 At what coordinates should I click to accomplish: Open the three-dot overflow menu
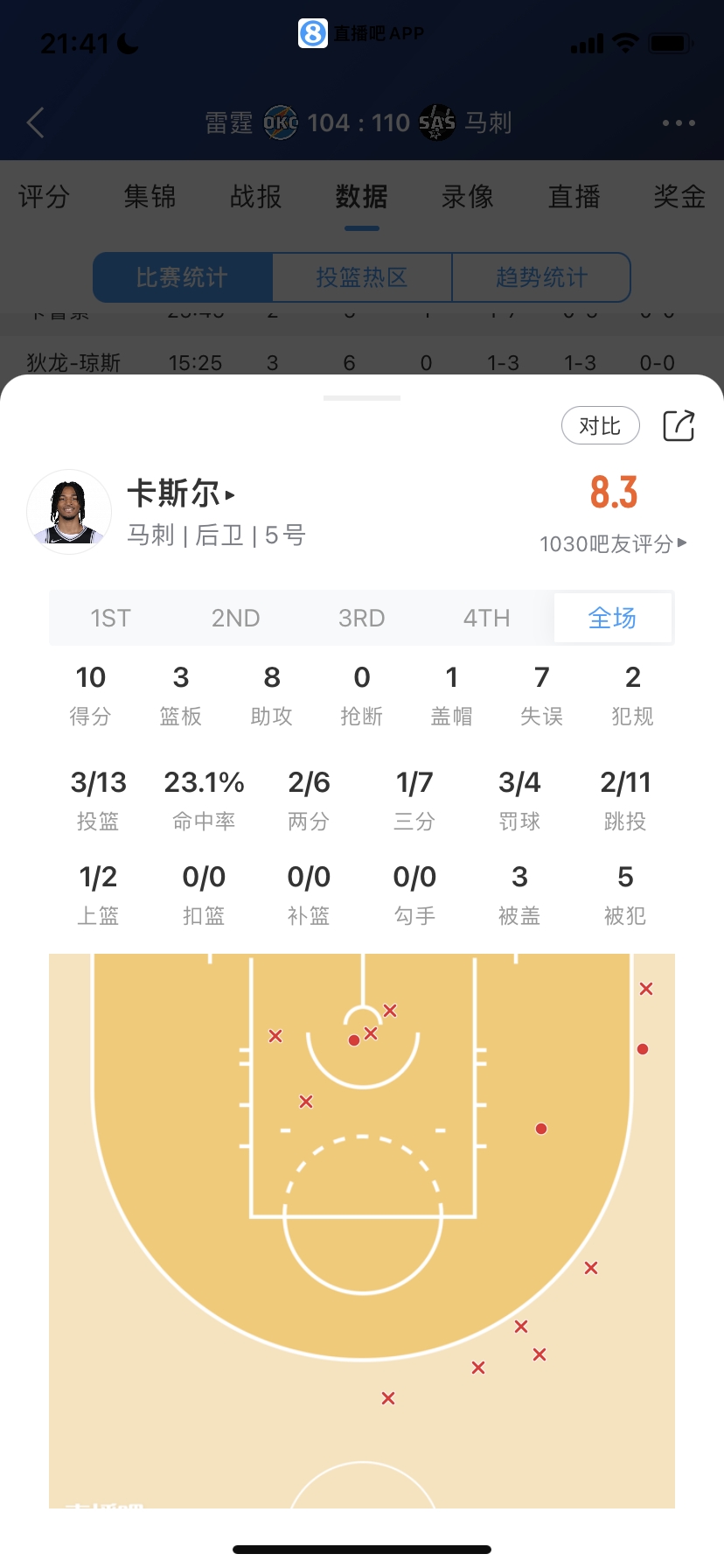click(x=679, y=122)
